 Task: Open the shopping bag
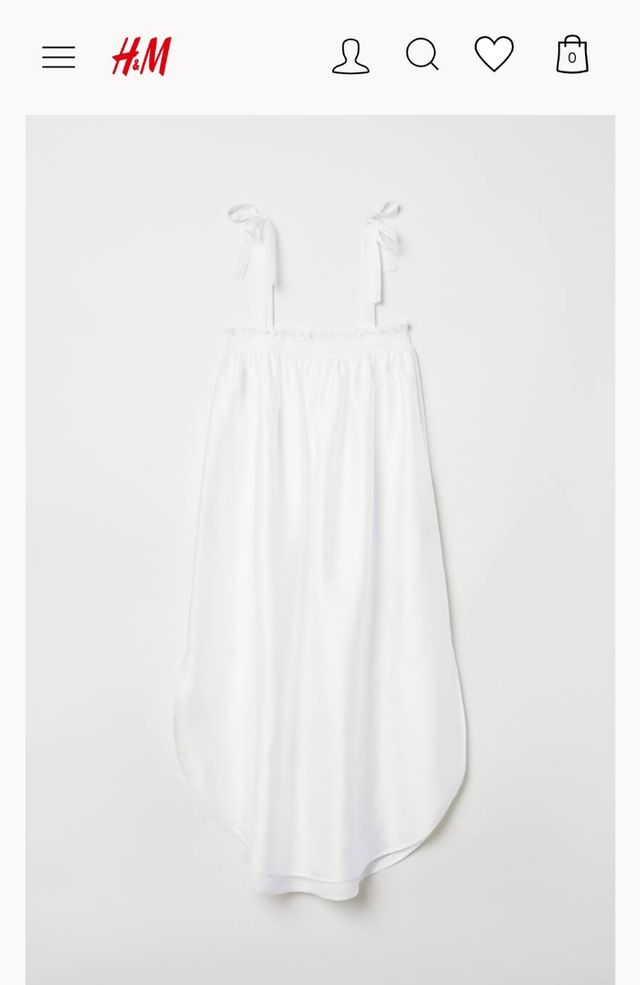tap(572, 55)
